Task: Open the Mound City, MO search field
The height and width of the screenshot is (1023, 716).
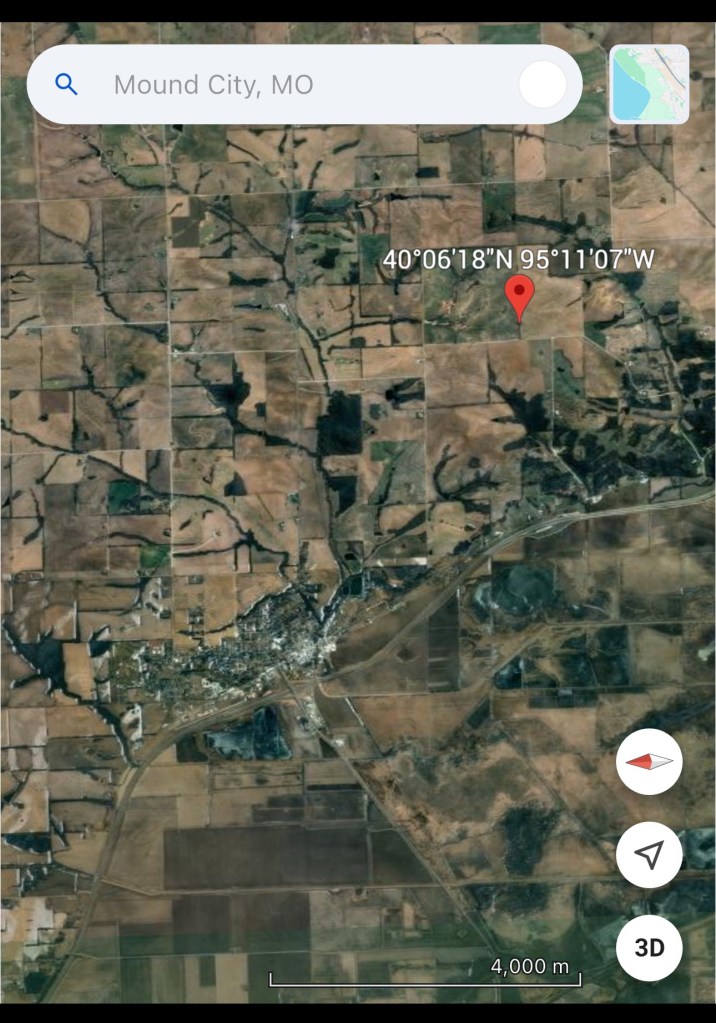Action: tap(300, 85)
